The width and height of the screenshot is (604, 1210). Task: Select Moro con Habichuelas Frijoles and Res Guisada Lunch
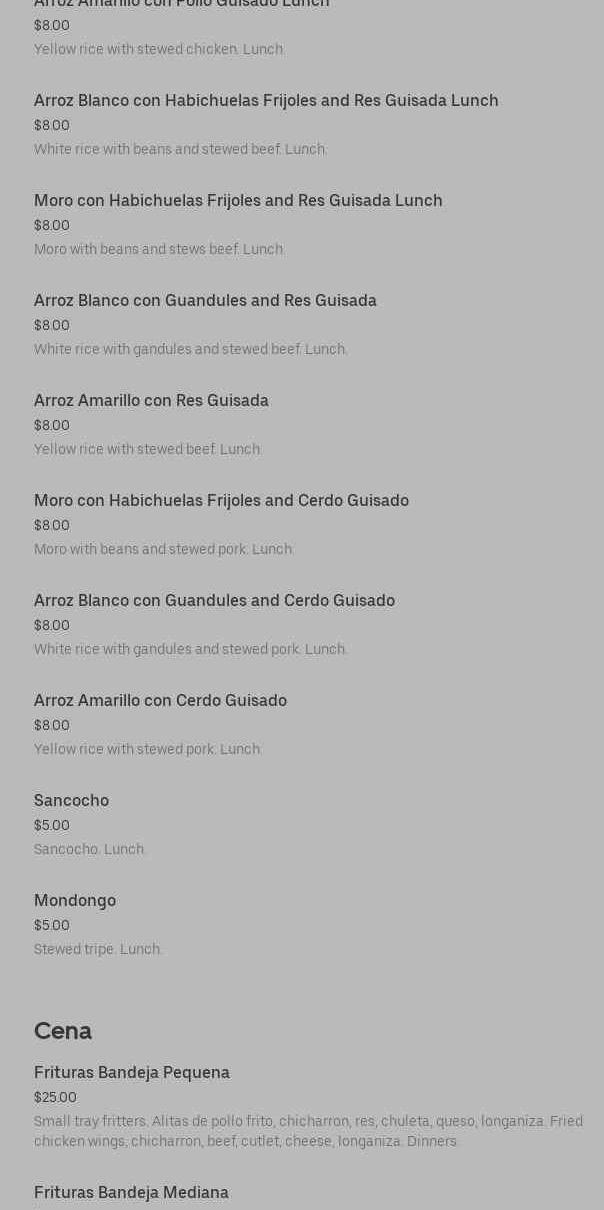pos(238,201)
